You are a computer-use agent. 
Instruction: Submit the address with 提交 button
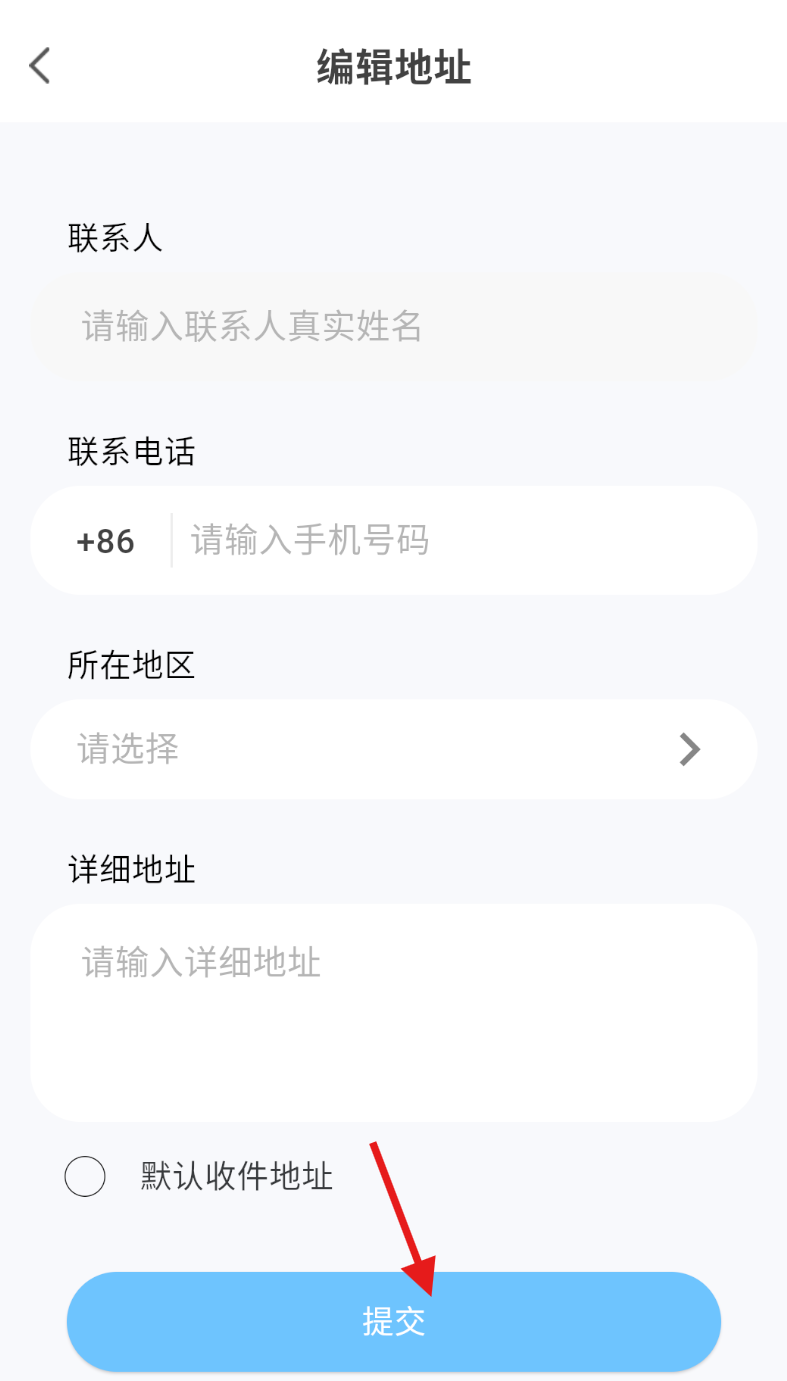click(x=393, y=1322)
